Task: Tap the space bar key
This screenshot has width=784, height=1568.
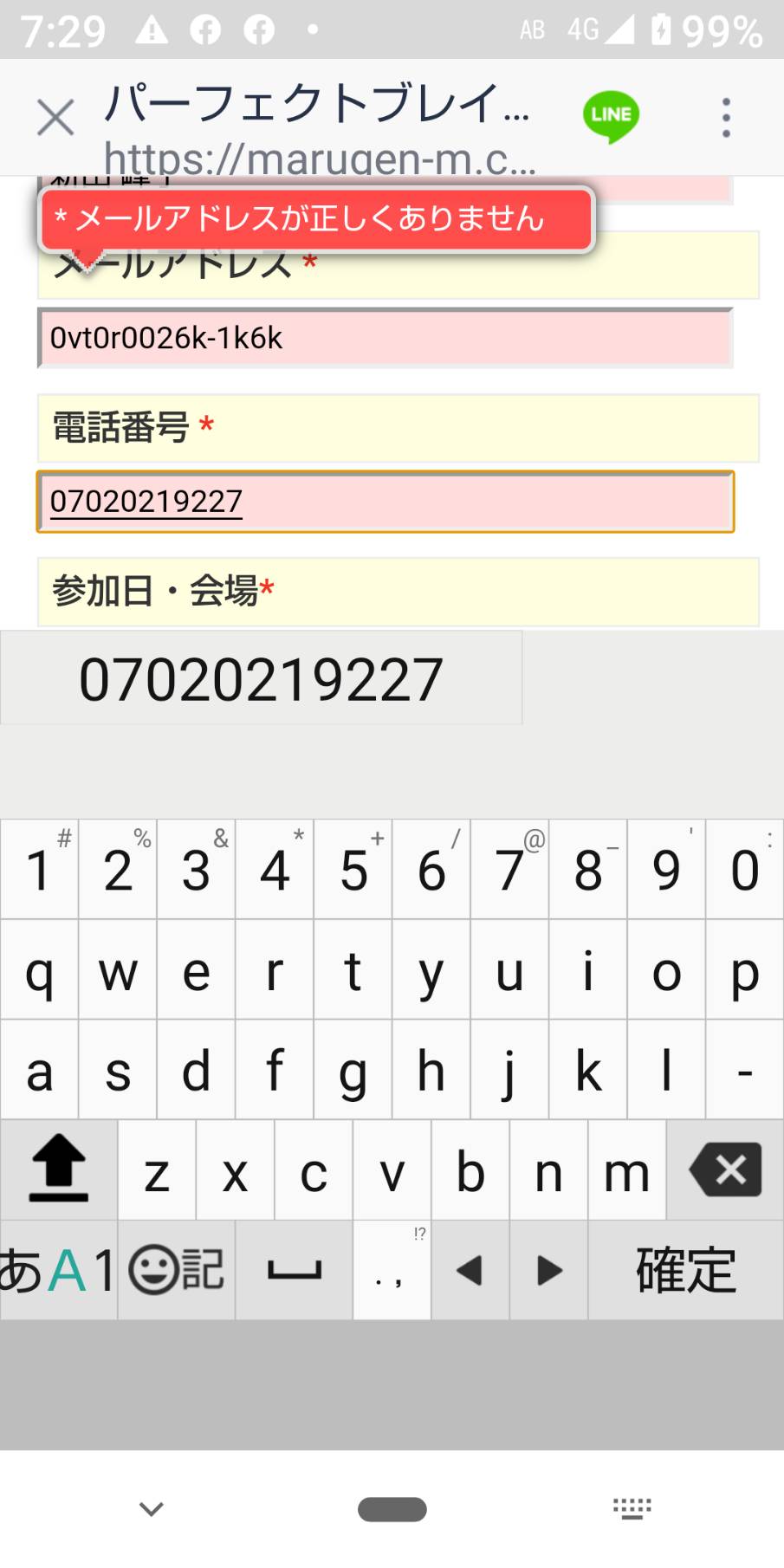Action: coord(295,1270)
